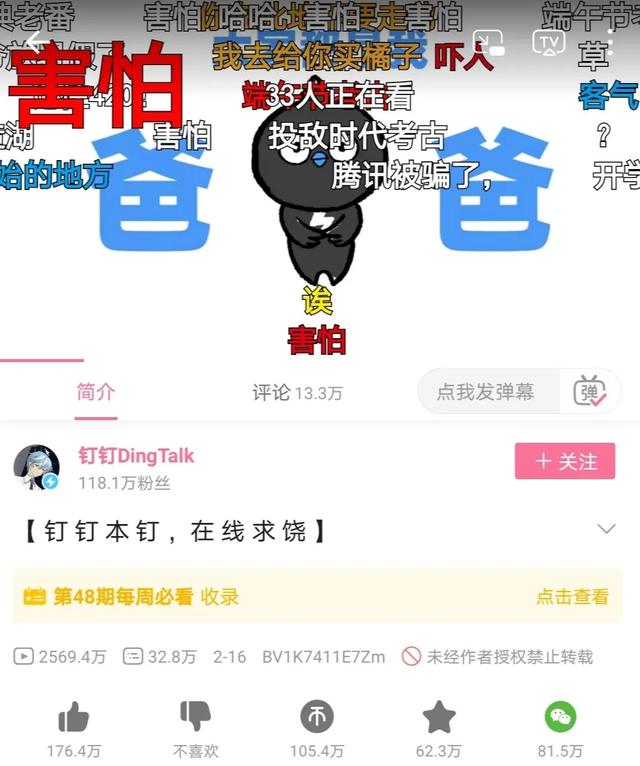Dislike the video via 不喜欢

[x=195, y=716]
